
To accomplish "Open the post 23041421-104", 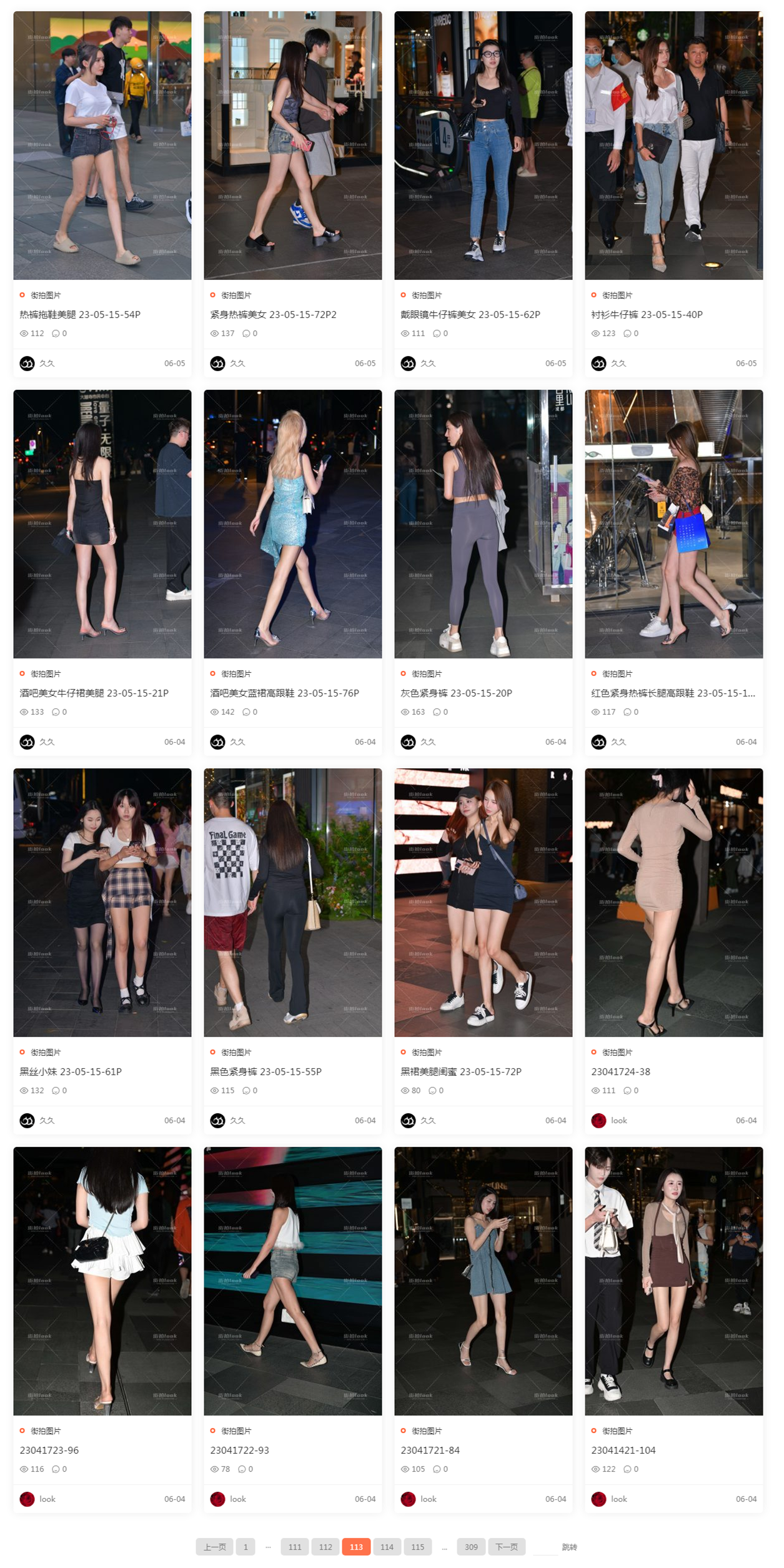I will (x=623, y=1450).
